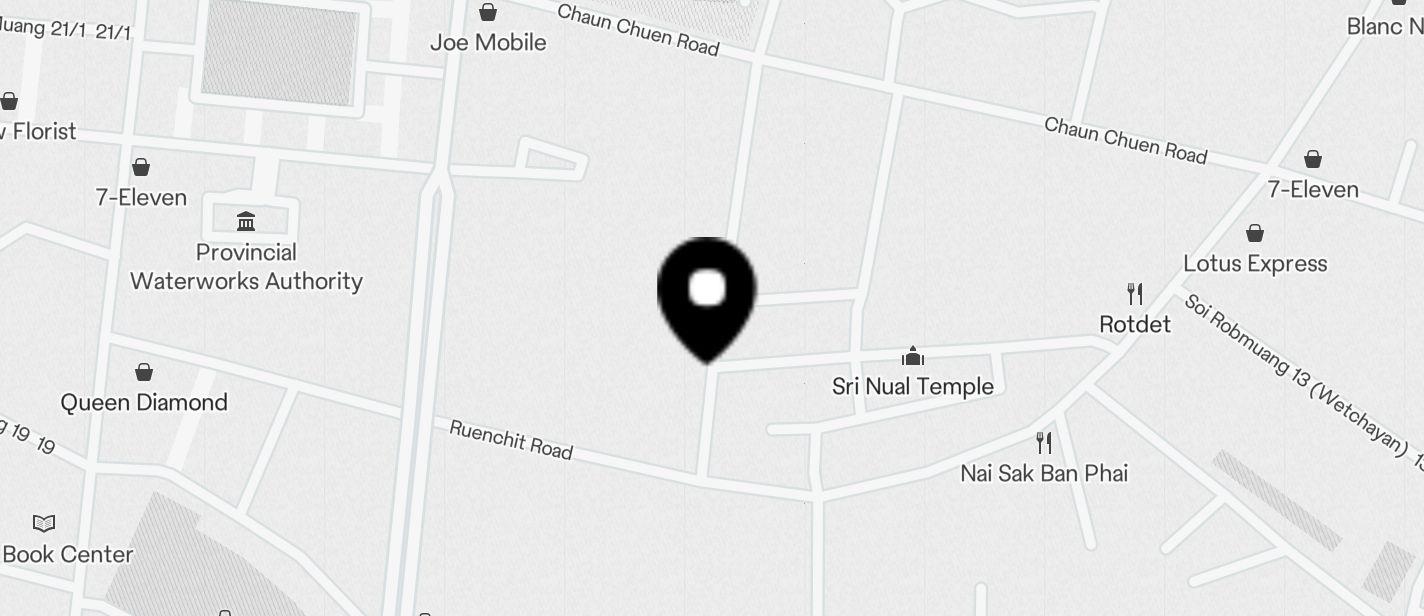Tap the black location pin marker
1424x616 pixels.
pos(707,293)
